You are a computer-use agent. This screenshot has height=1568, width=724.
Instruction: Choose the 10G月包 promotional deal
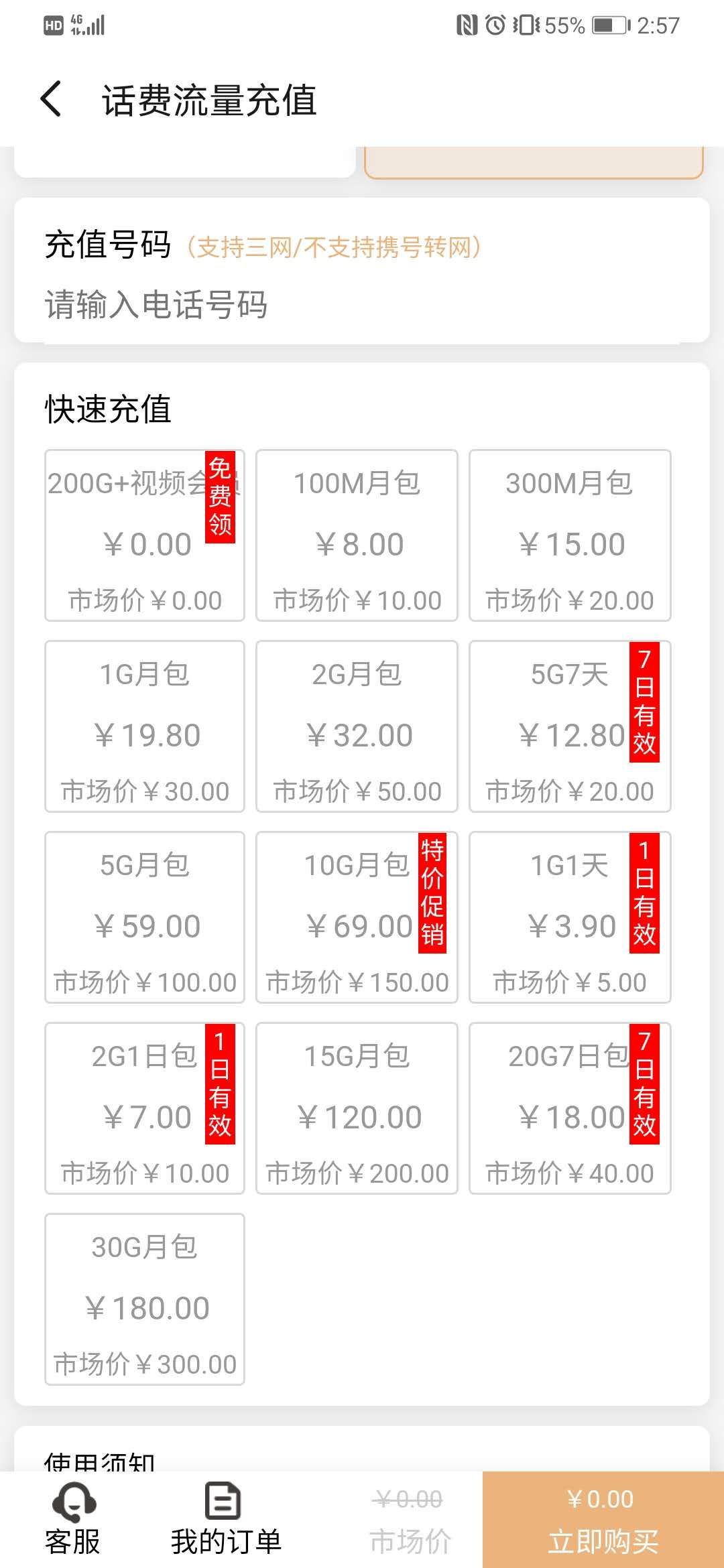click(357, 917)
